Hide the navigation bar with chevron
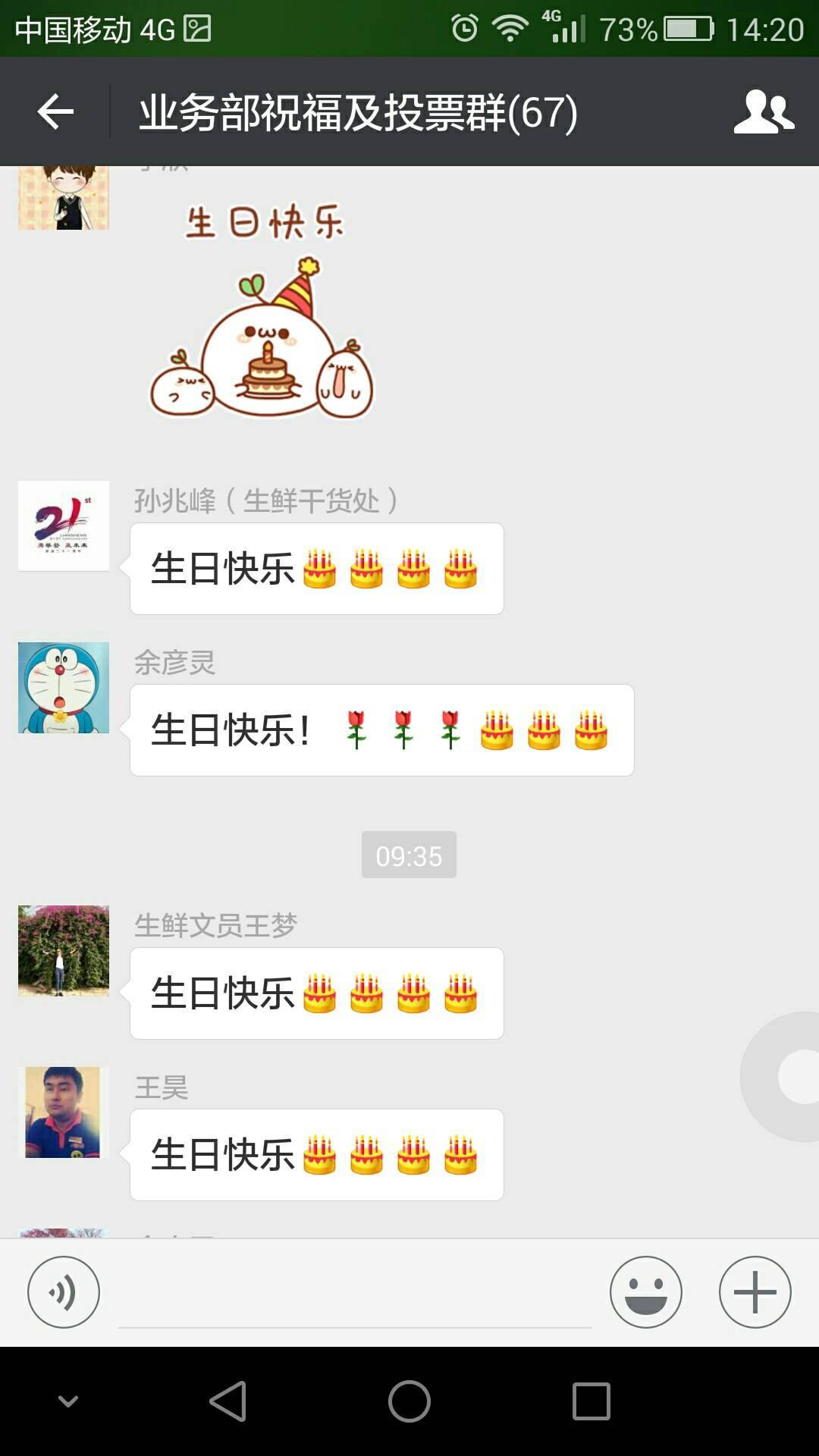 (x=68, y=1401)
